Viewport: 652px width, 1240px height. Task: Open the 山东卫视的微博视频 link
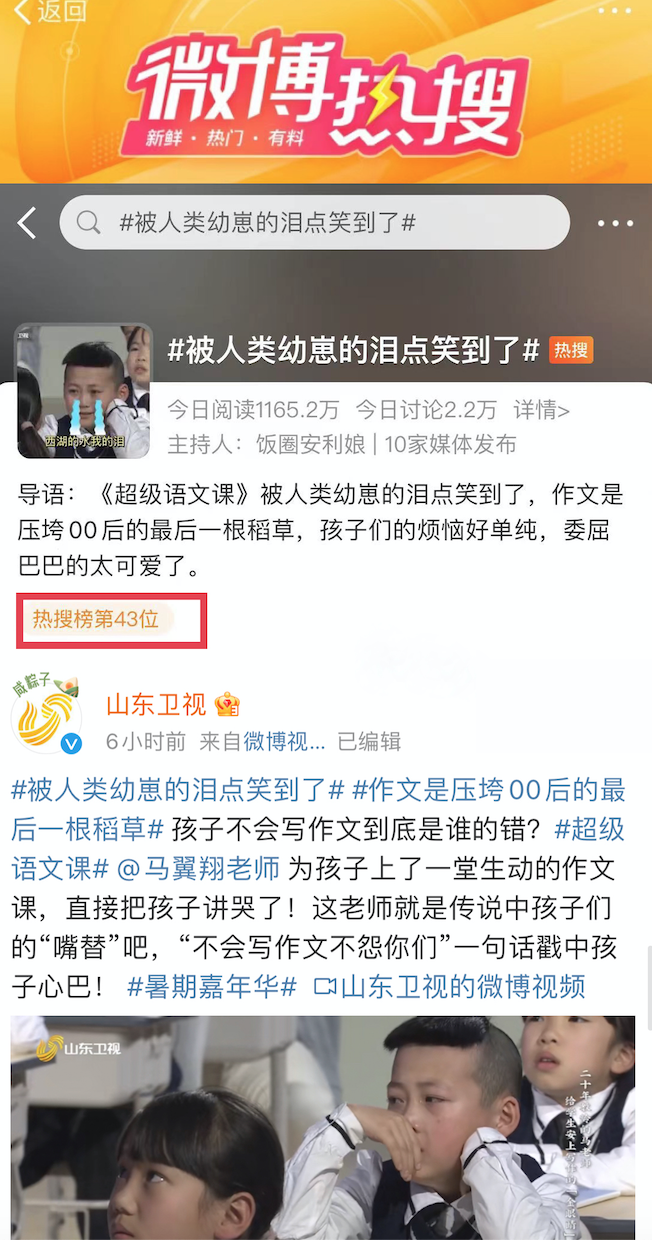[x=449, y=986]
